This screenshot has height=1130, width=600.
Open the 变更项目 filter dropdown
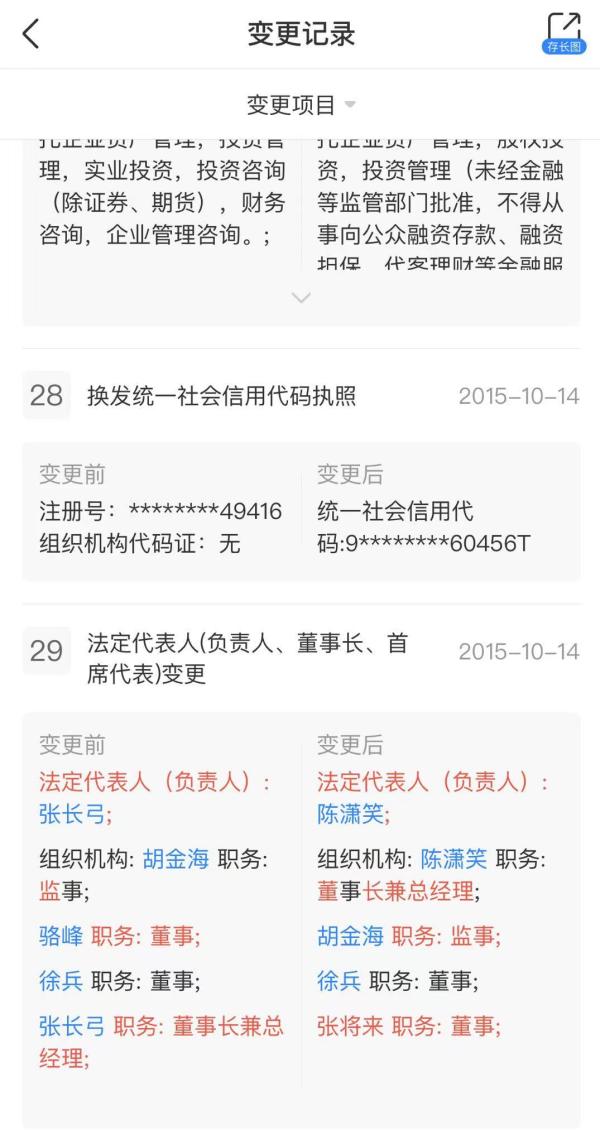(301, 105)
